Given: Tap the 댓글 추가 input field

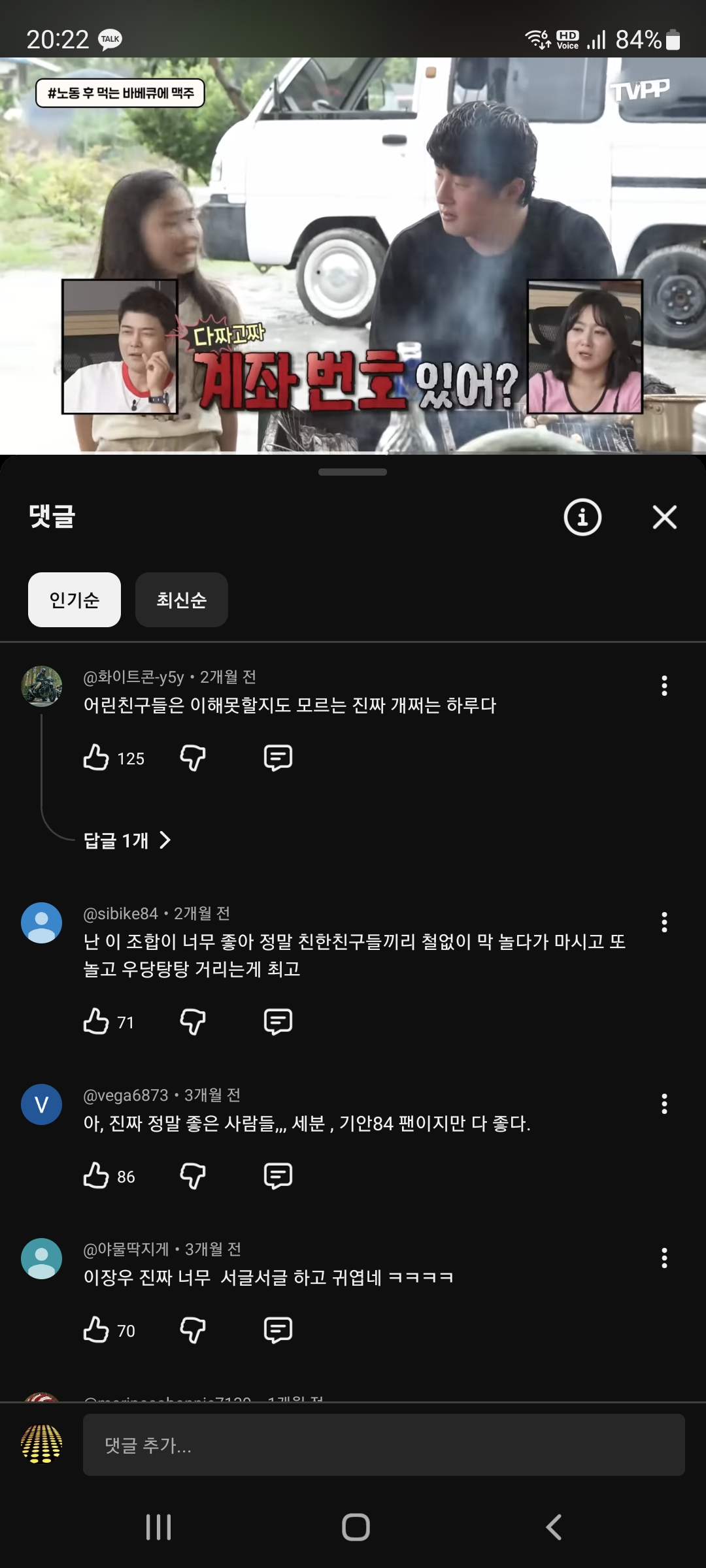Looking at the screenshot, I should (384, 1445).
